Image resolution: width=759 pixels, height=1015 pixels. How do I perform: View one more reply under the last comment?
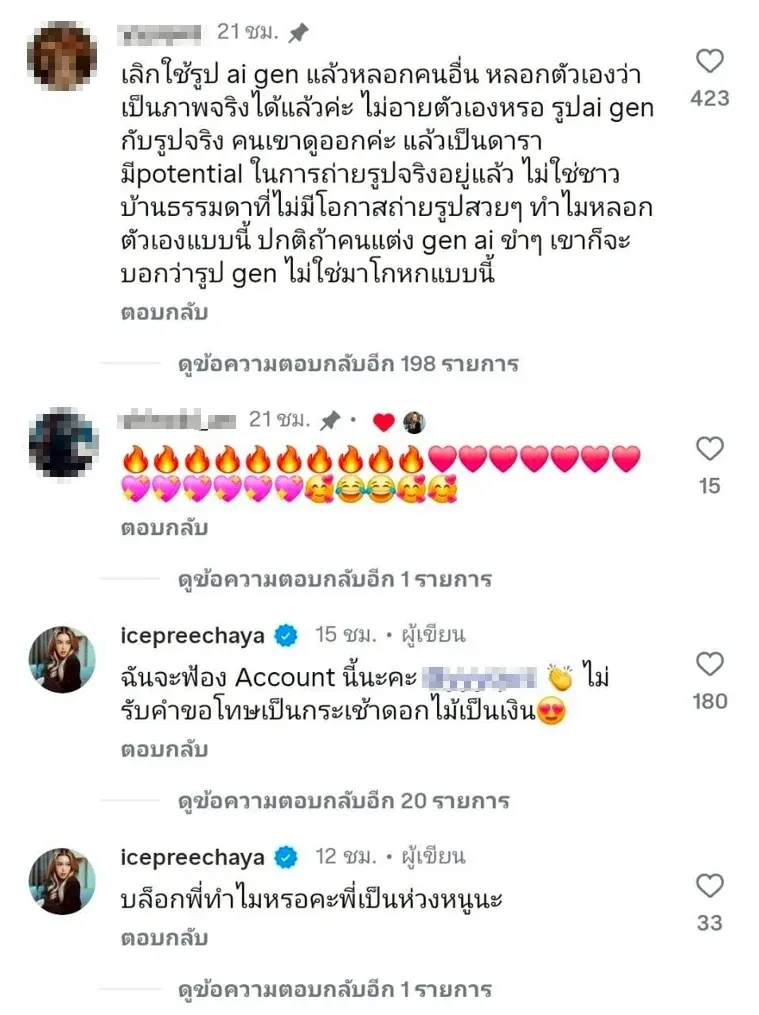334,989
